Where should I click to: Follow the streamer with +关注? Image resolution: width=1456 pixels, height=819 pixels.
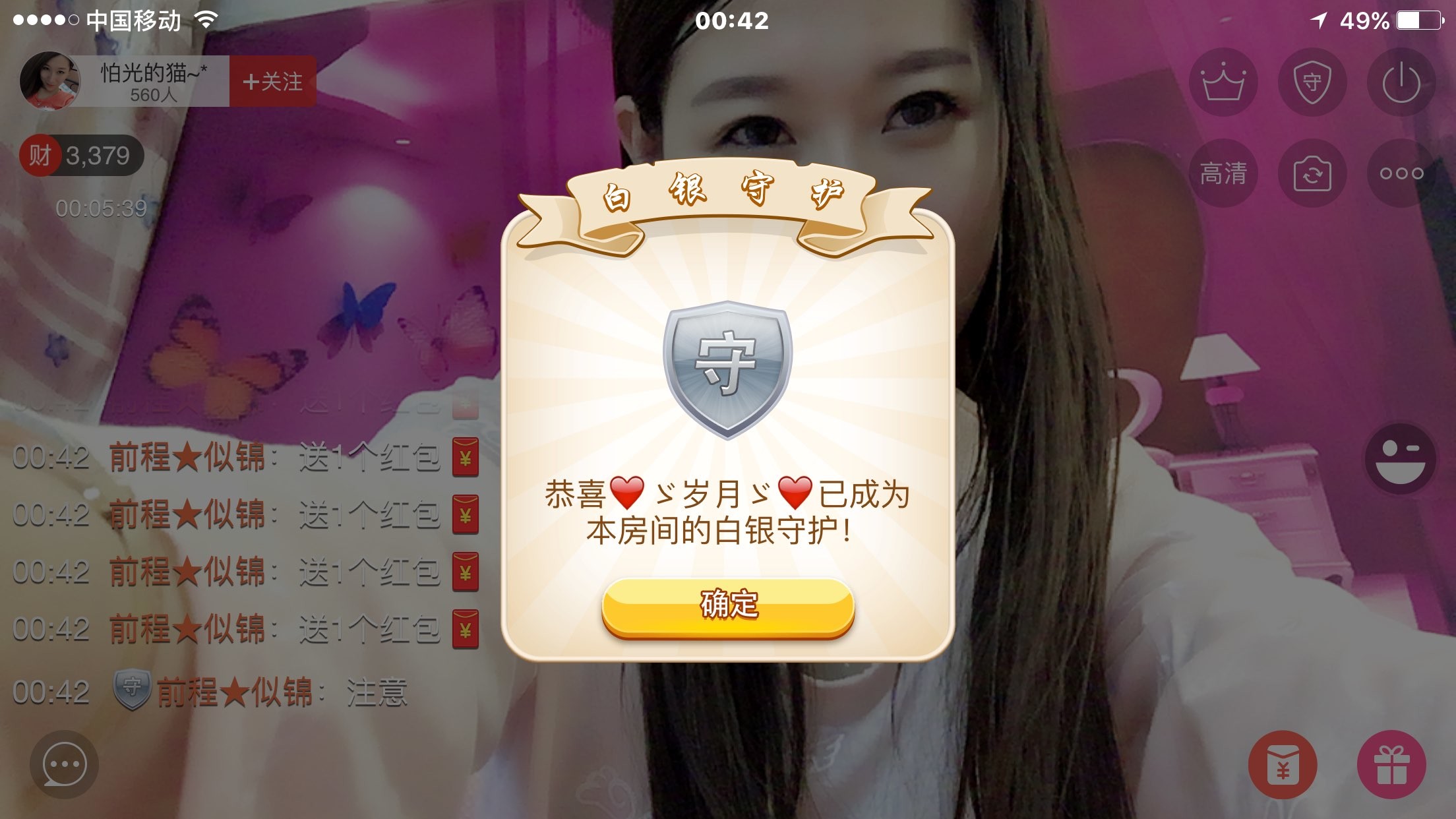pyautogui.click(x=272, y=82)
